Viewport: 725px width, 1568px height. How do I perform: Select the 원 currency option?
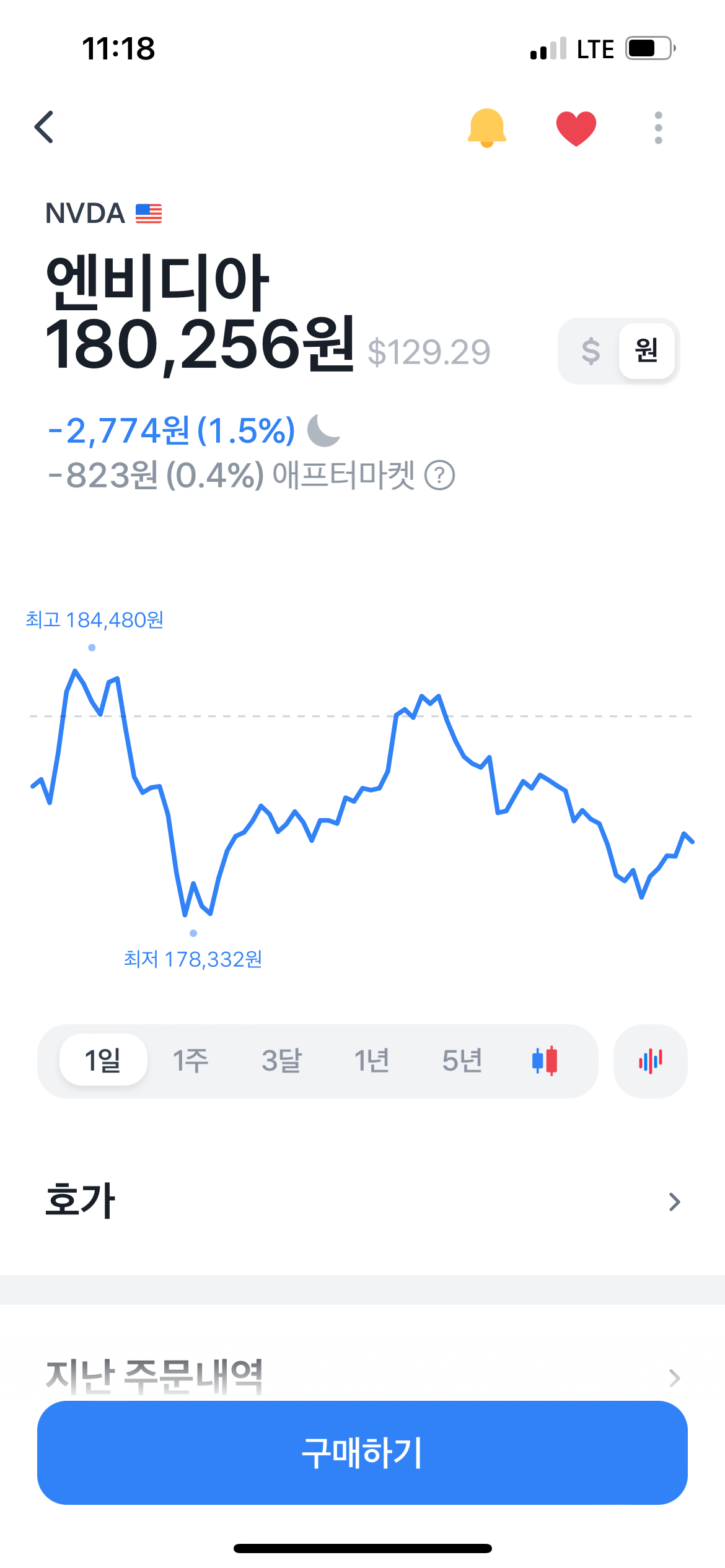[x=646, y=351]
